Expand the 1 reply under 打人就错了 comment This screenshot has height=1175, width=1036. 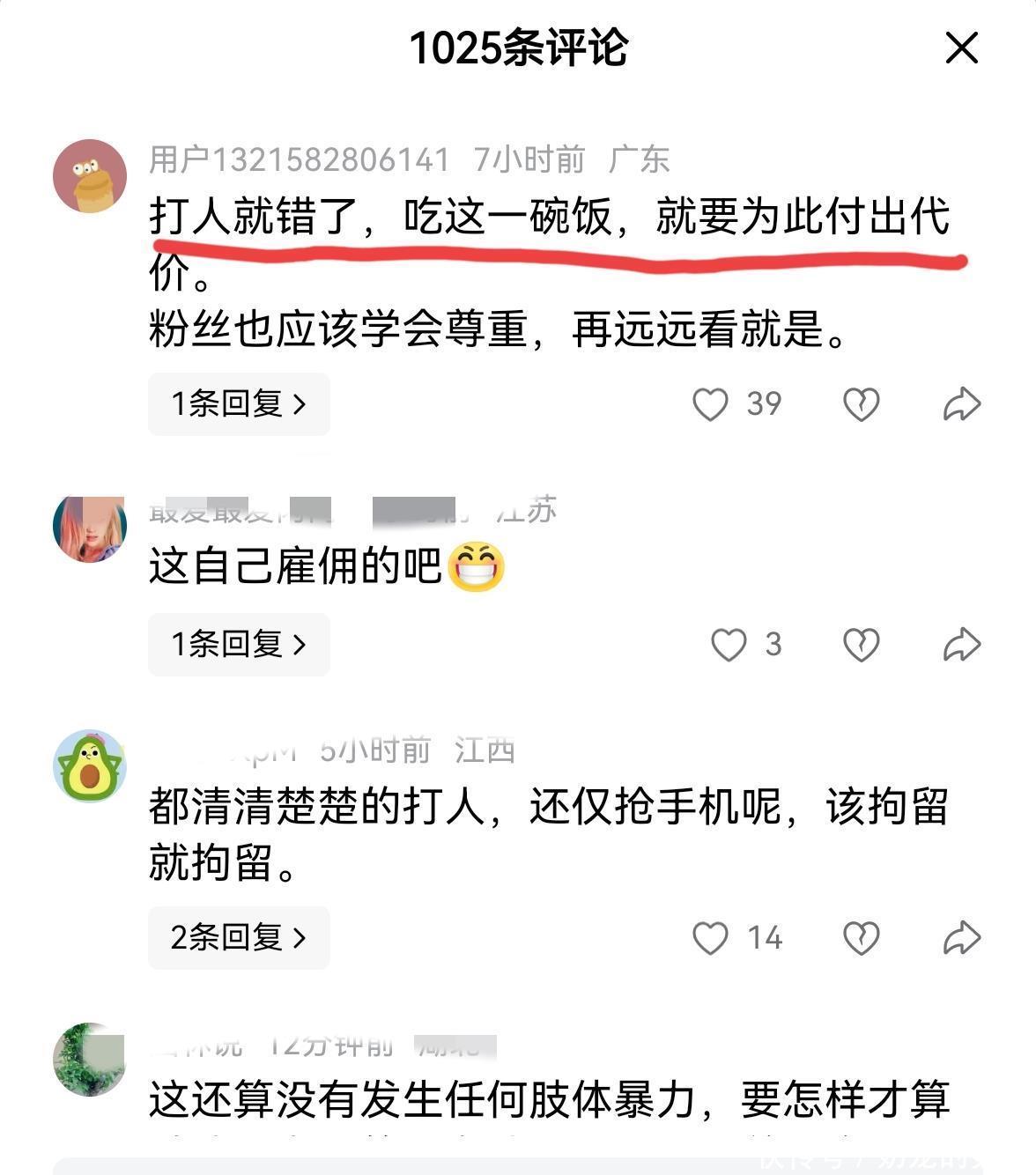(239, 404)
